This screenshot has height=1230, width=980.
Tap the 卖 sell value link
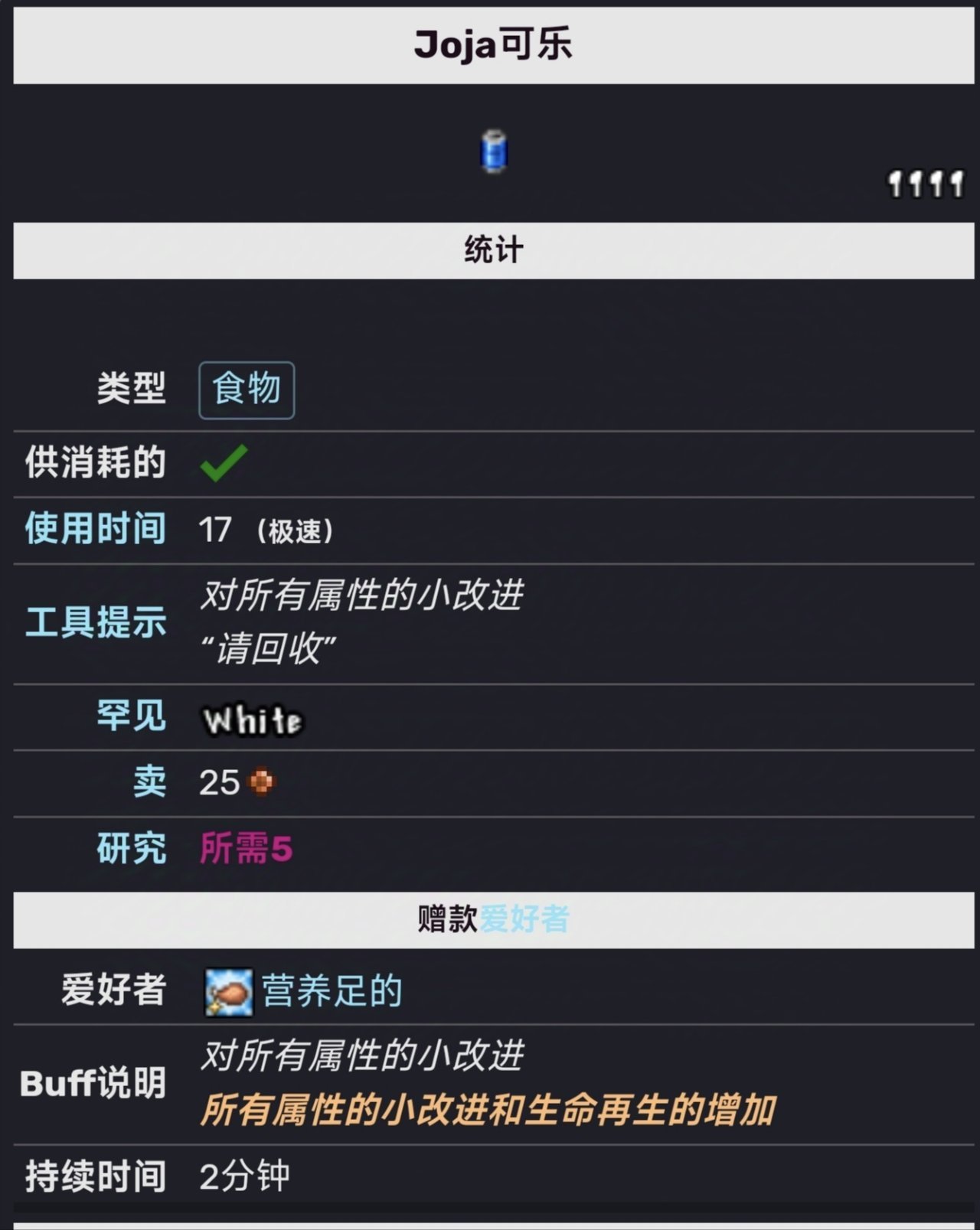[x=149, y=781]
